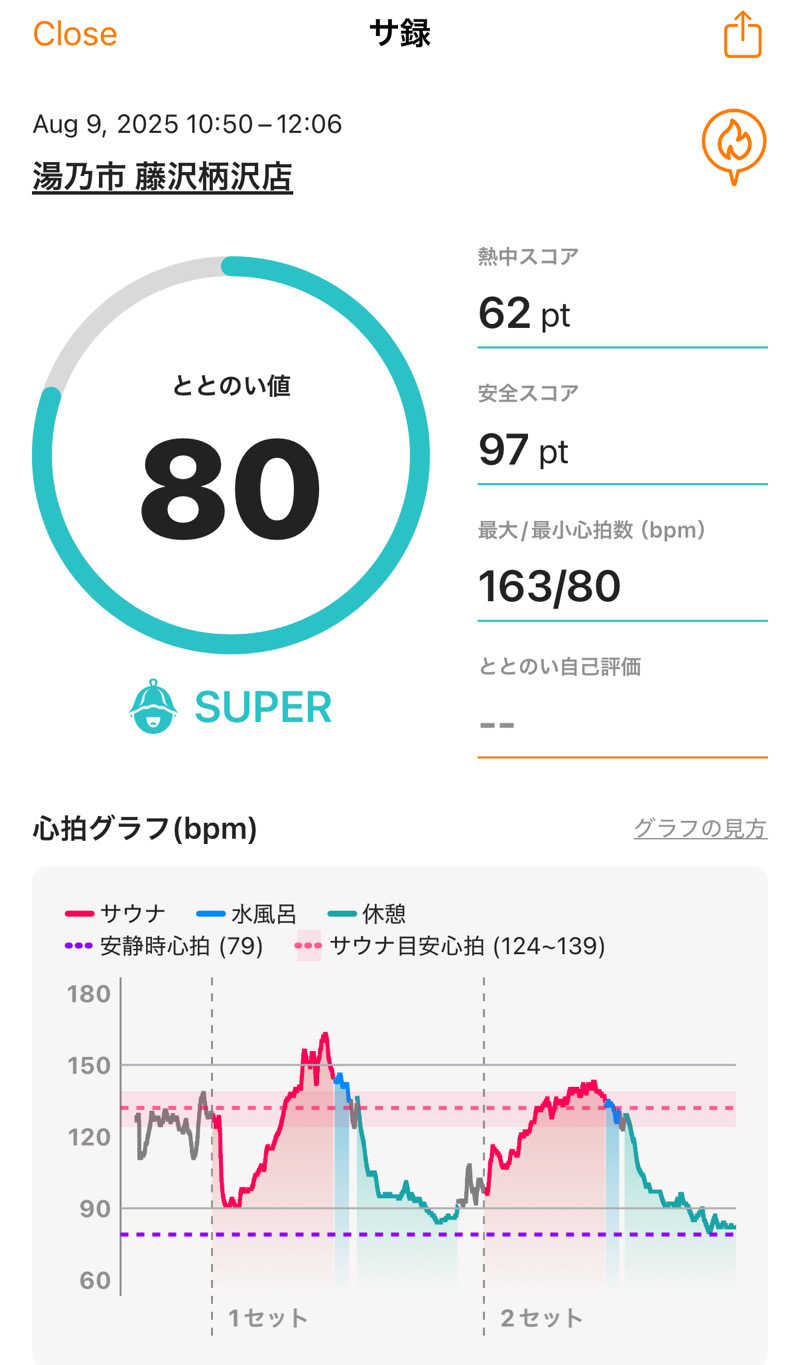Close the sauna record screen

(x=75, y=34)
